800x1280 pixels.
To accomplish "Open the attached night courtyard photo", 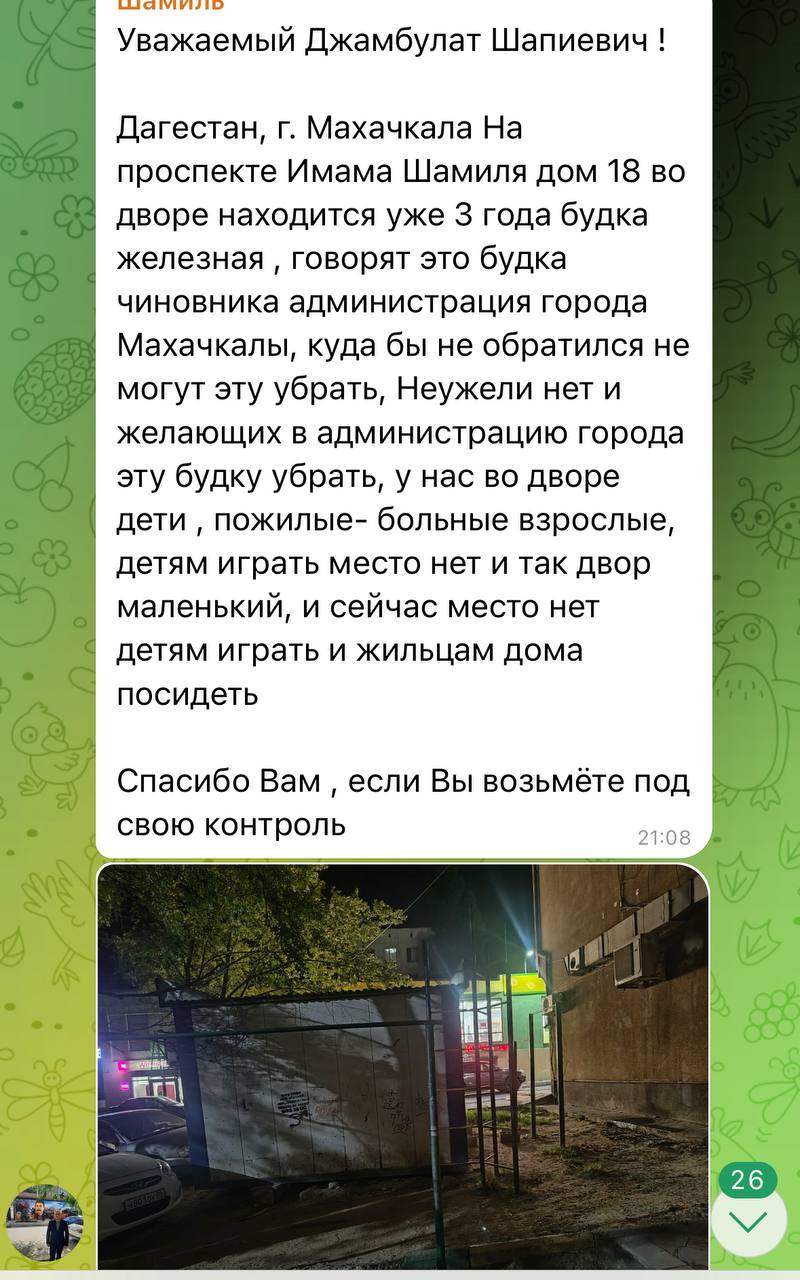I will tap(403, 1067).
